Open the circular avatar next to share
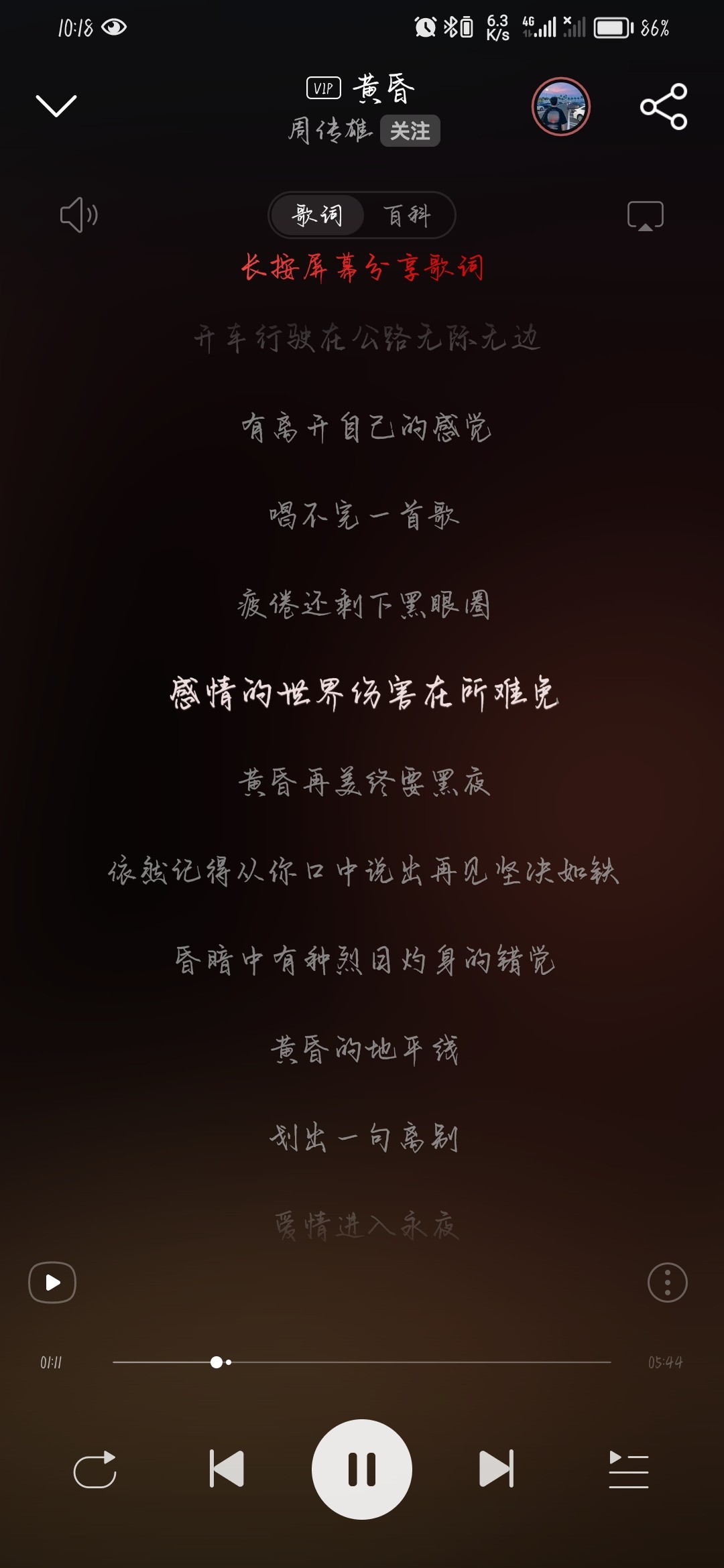The width and height of the screenshot is (724, 1568). point(561,107)
